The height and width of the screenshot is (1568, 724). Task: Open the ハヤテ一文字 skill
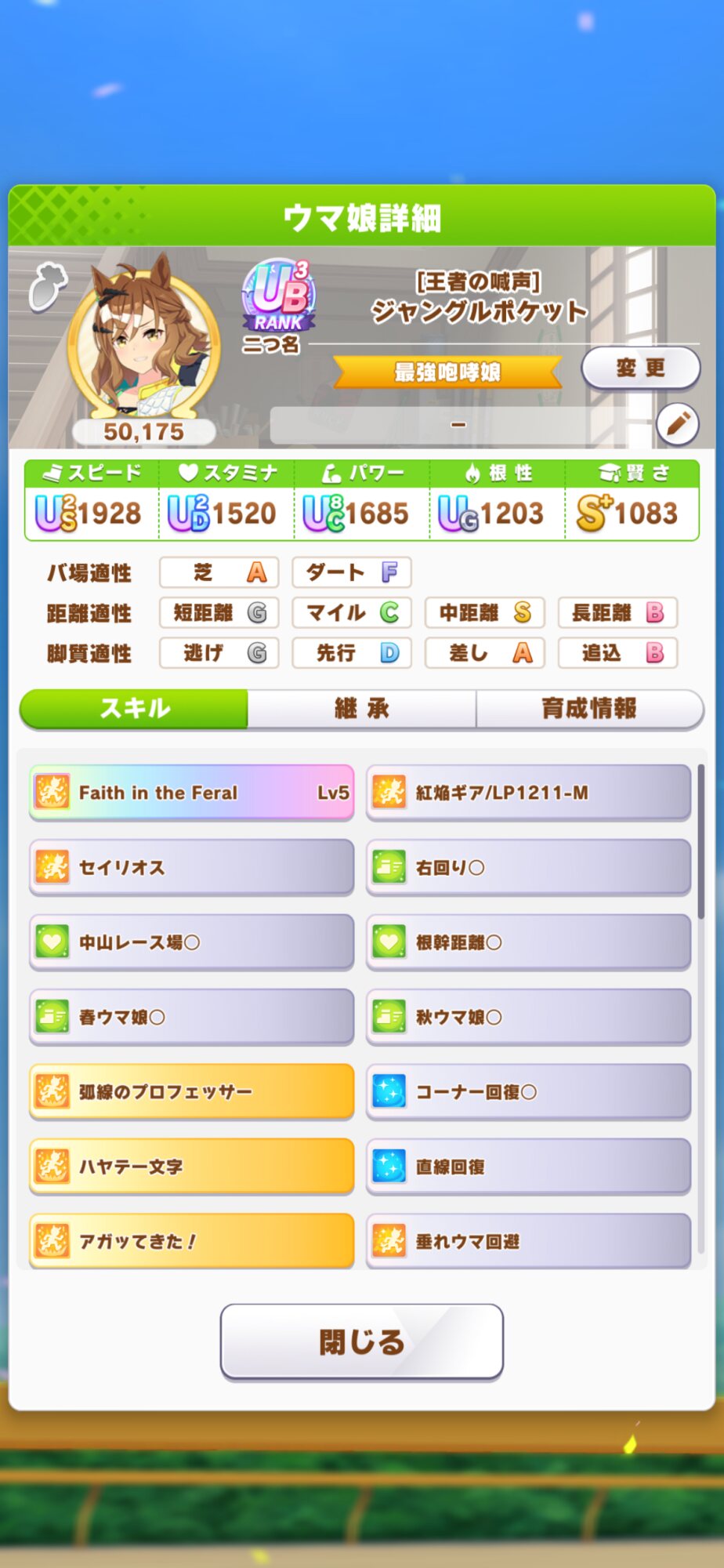(192, 1166)
